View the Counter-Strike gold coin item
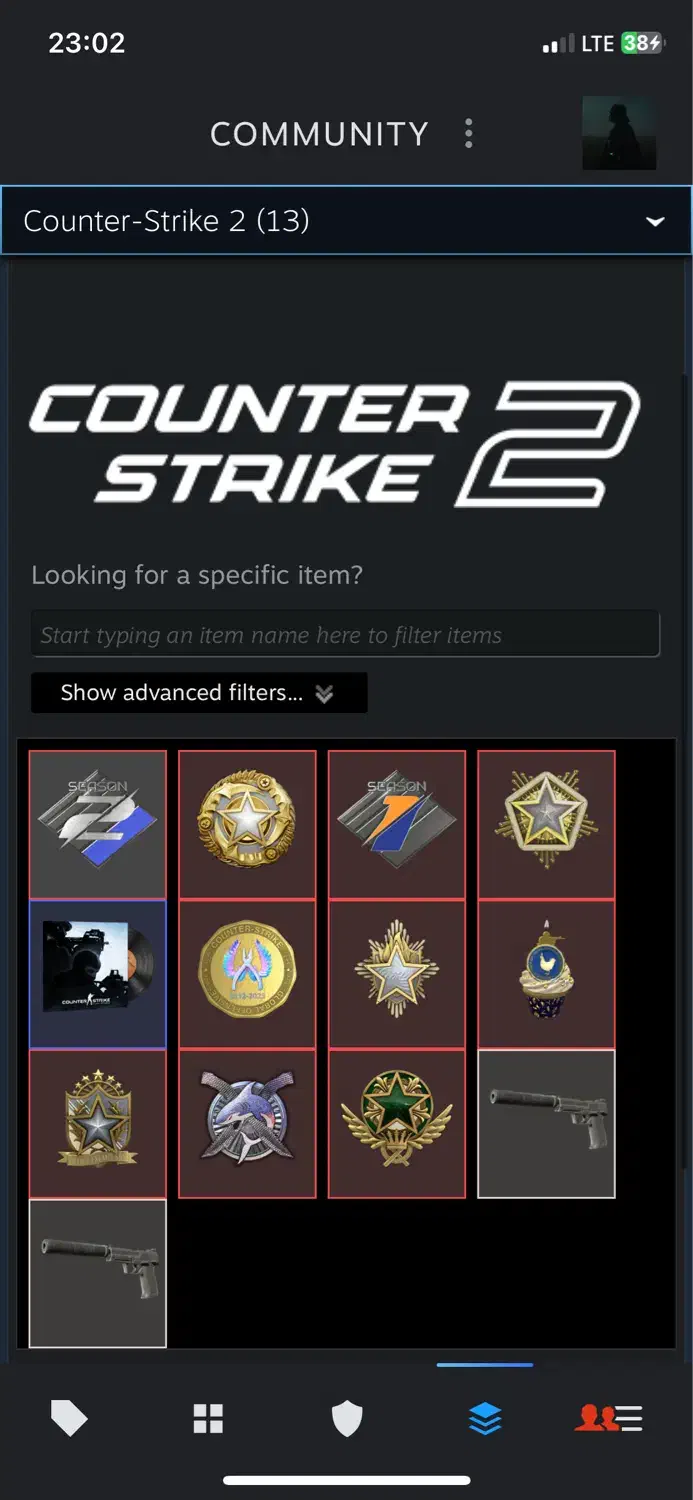Image resolution: width=693 pixels, height=1500 pixels. point(247,974)
